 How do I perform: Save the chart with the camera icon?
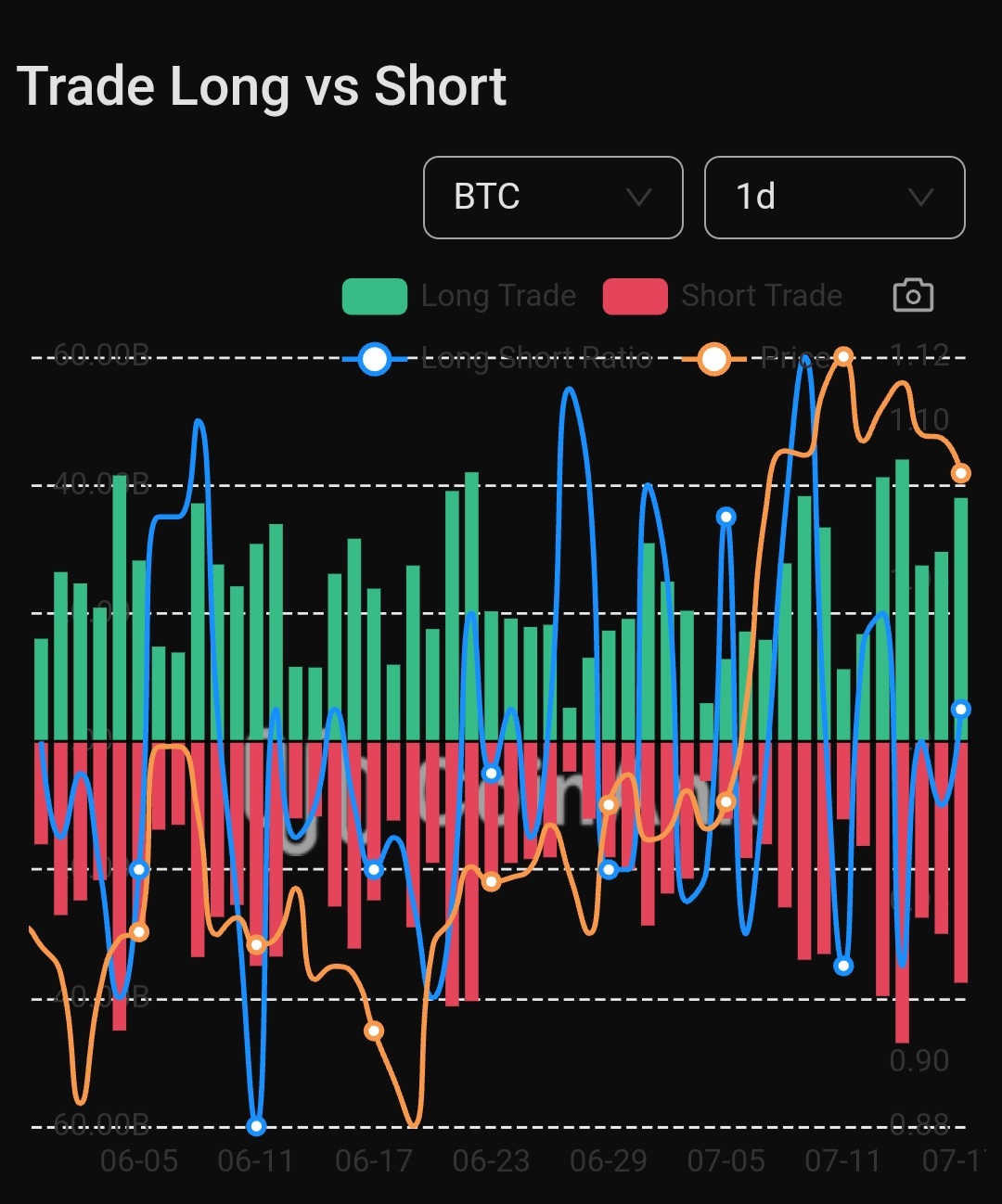[x=913, y=296]
